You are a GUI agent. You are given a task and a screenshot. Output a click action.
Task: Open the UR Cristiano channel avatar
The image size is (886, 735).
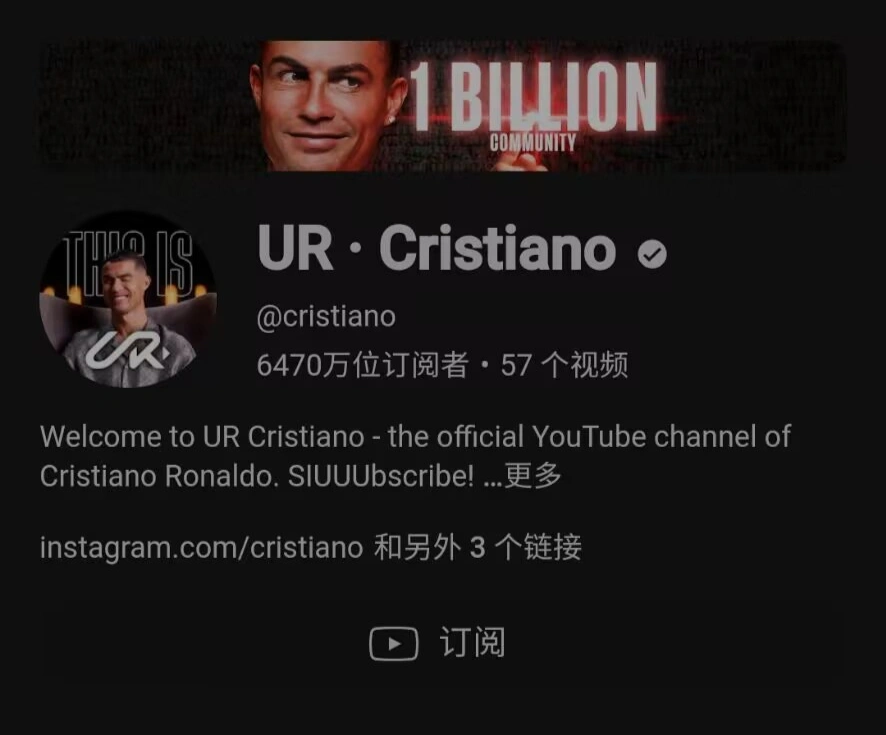(127, 300)
